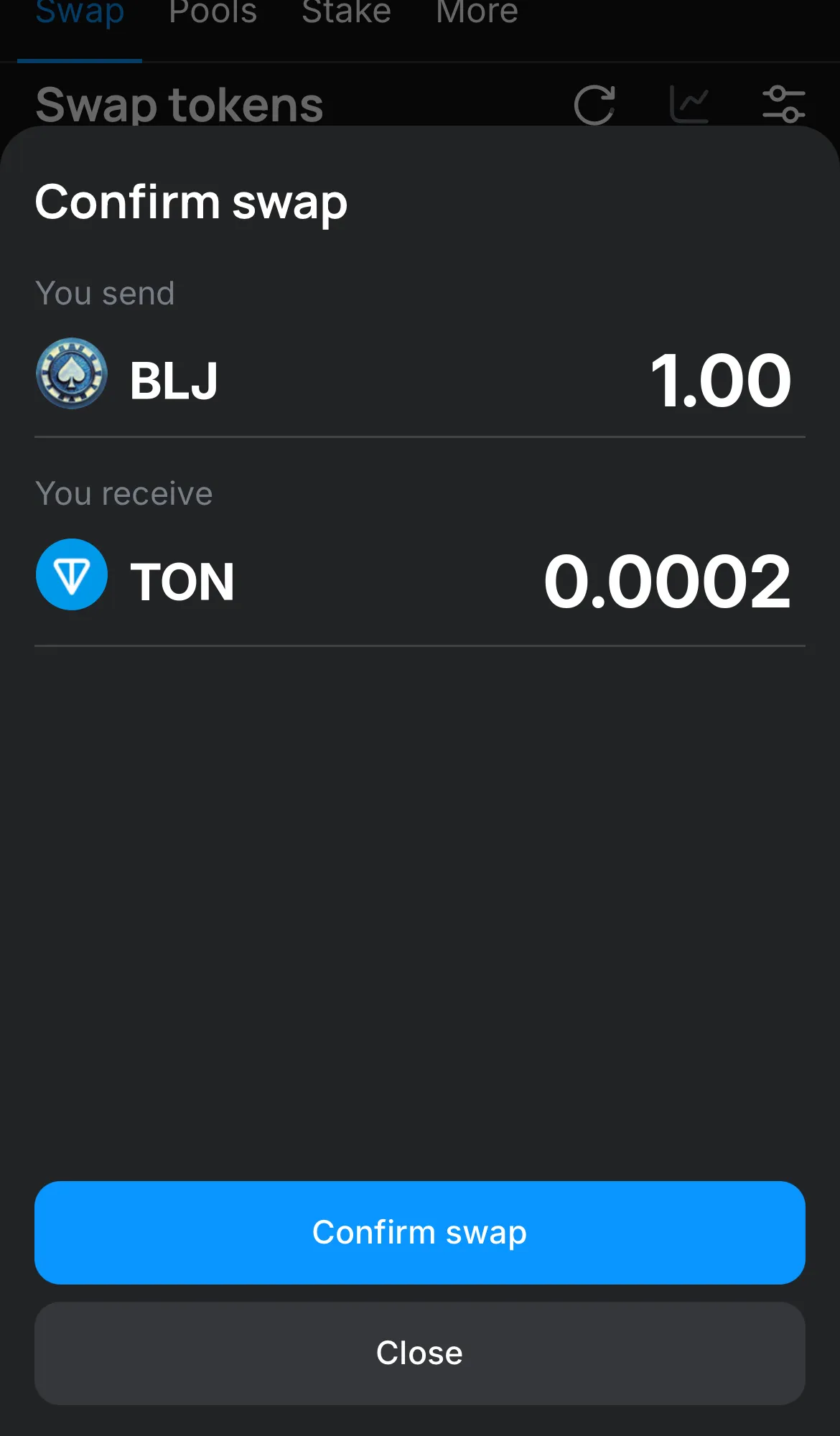
Task: Refresh the swap rates
Action: tap(594, 105)
